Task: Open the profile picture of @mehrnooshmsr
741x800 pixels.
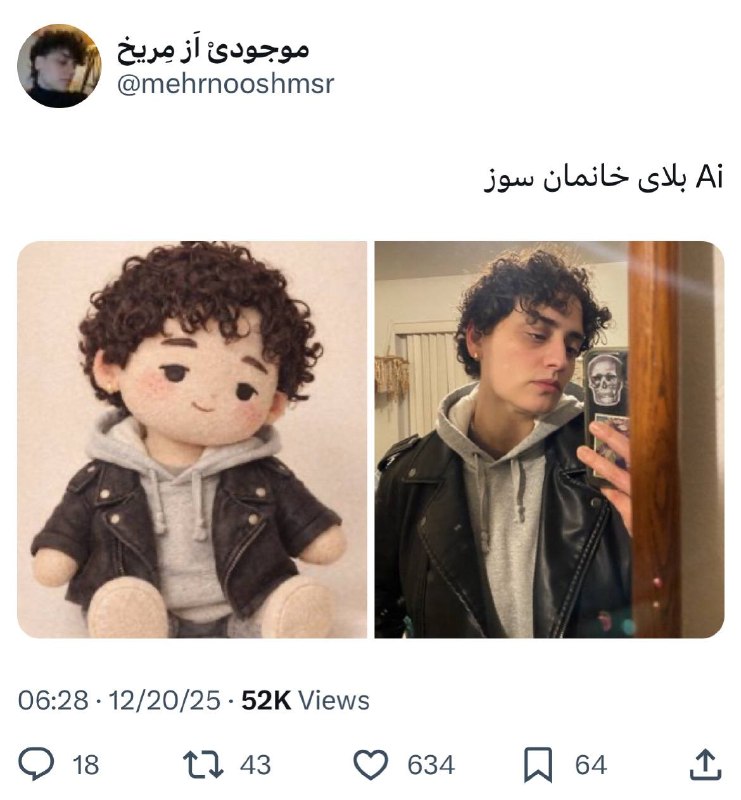Action: [59, 66]
